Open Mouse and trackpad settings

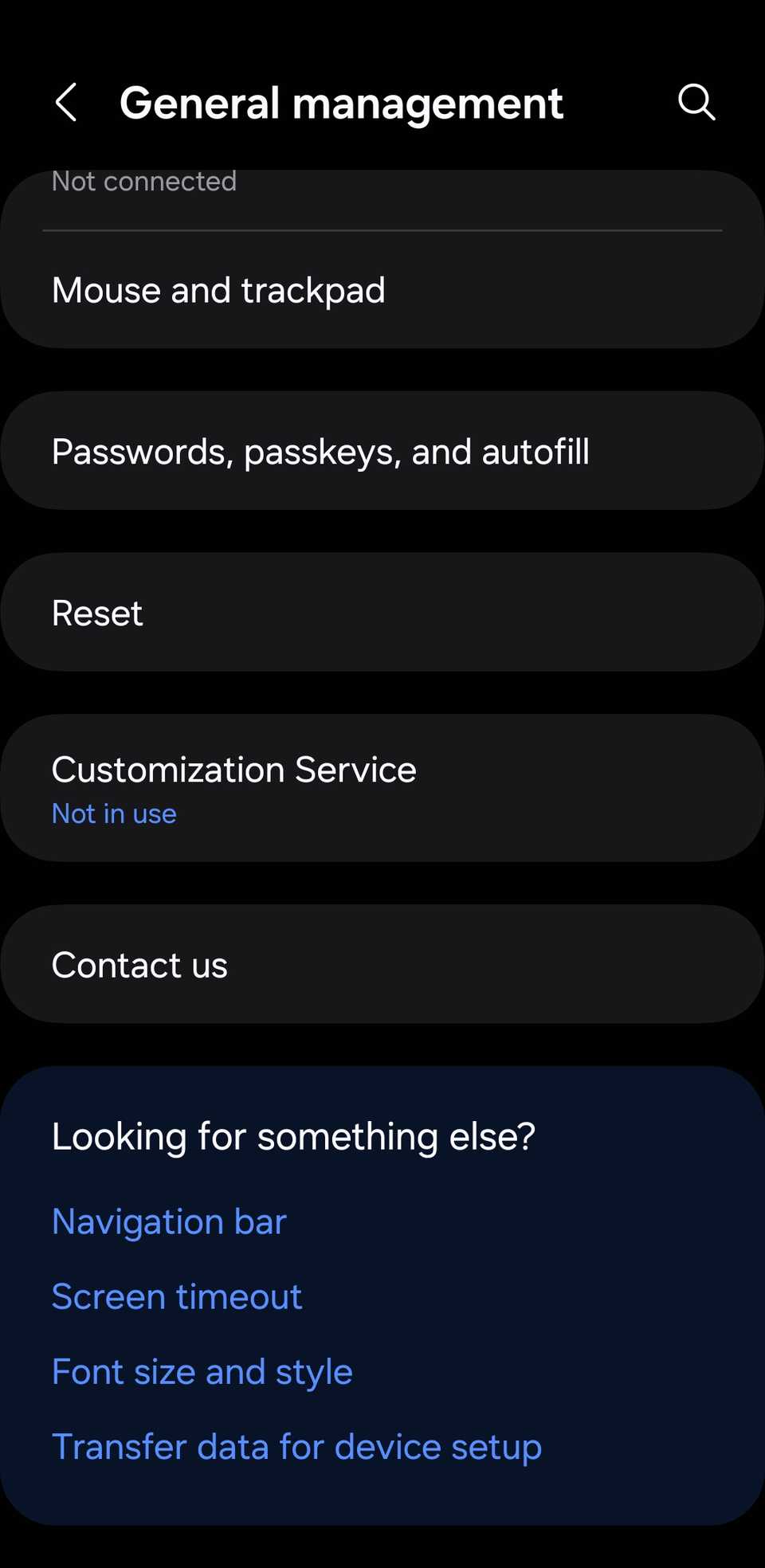click(x=382, y=291)
